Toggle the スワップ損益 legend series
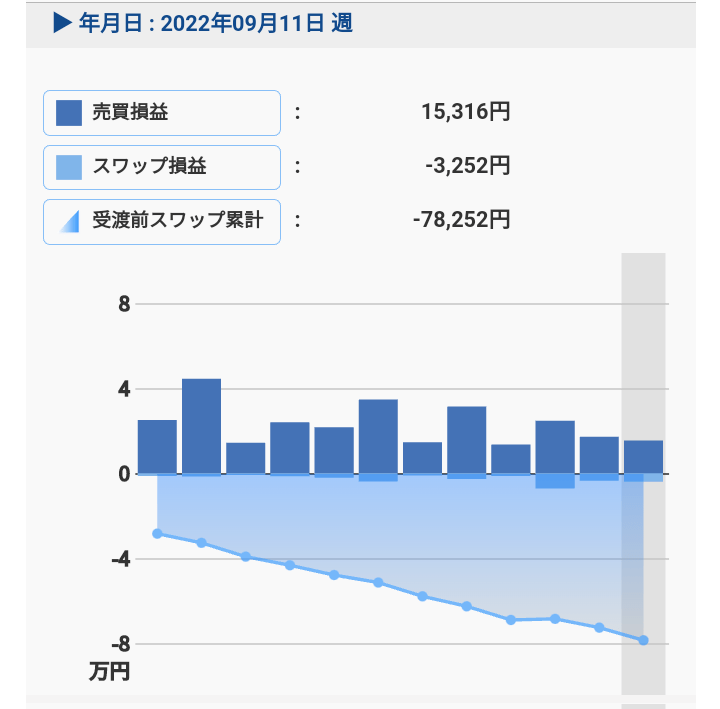 (x=161, y=166)
